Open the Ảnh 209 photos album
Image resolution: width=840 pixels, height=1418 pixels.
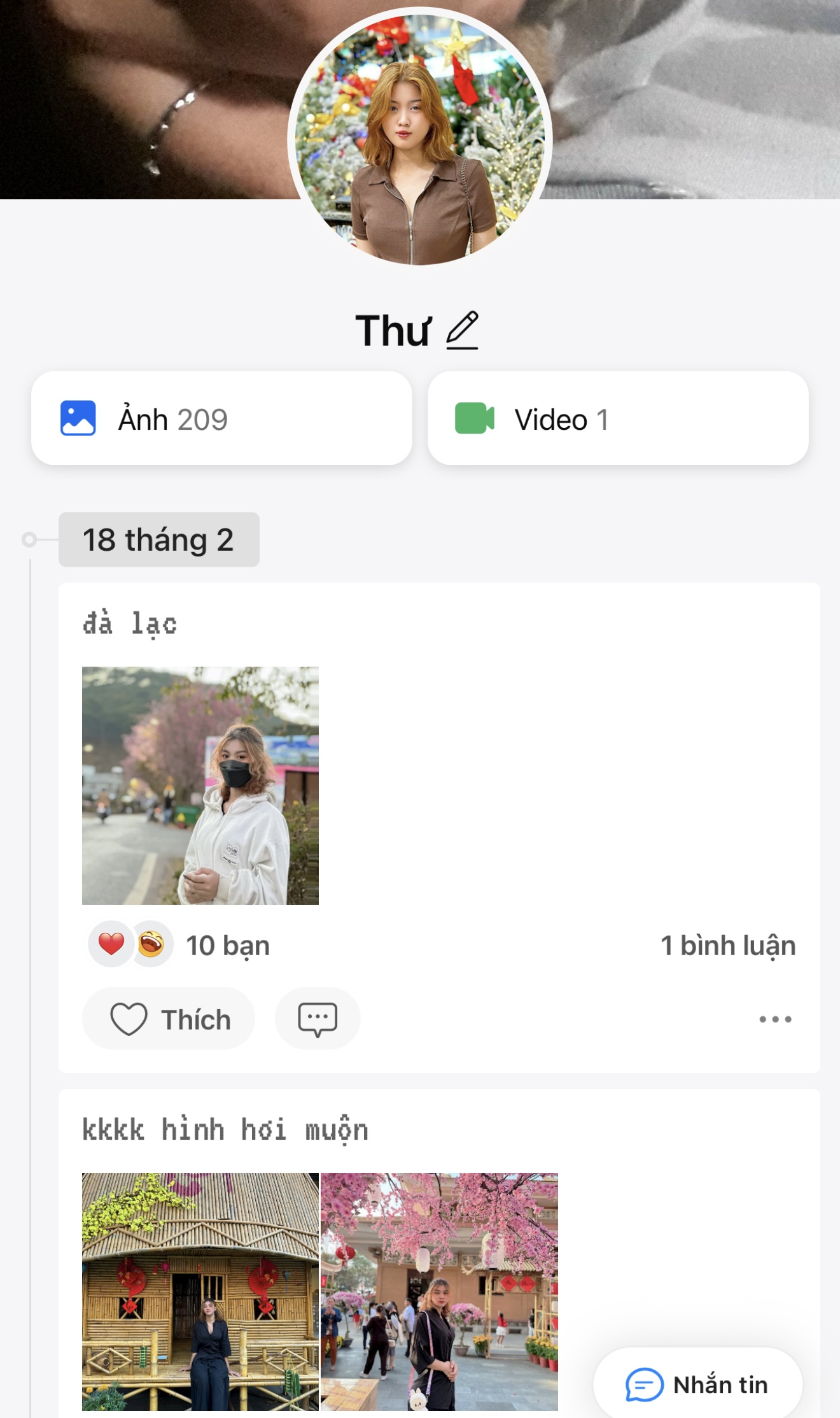(221, 418)
